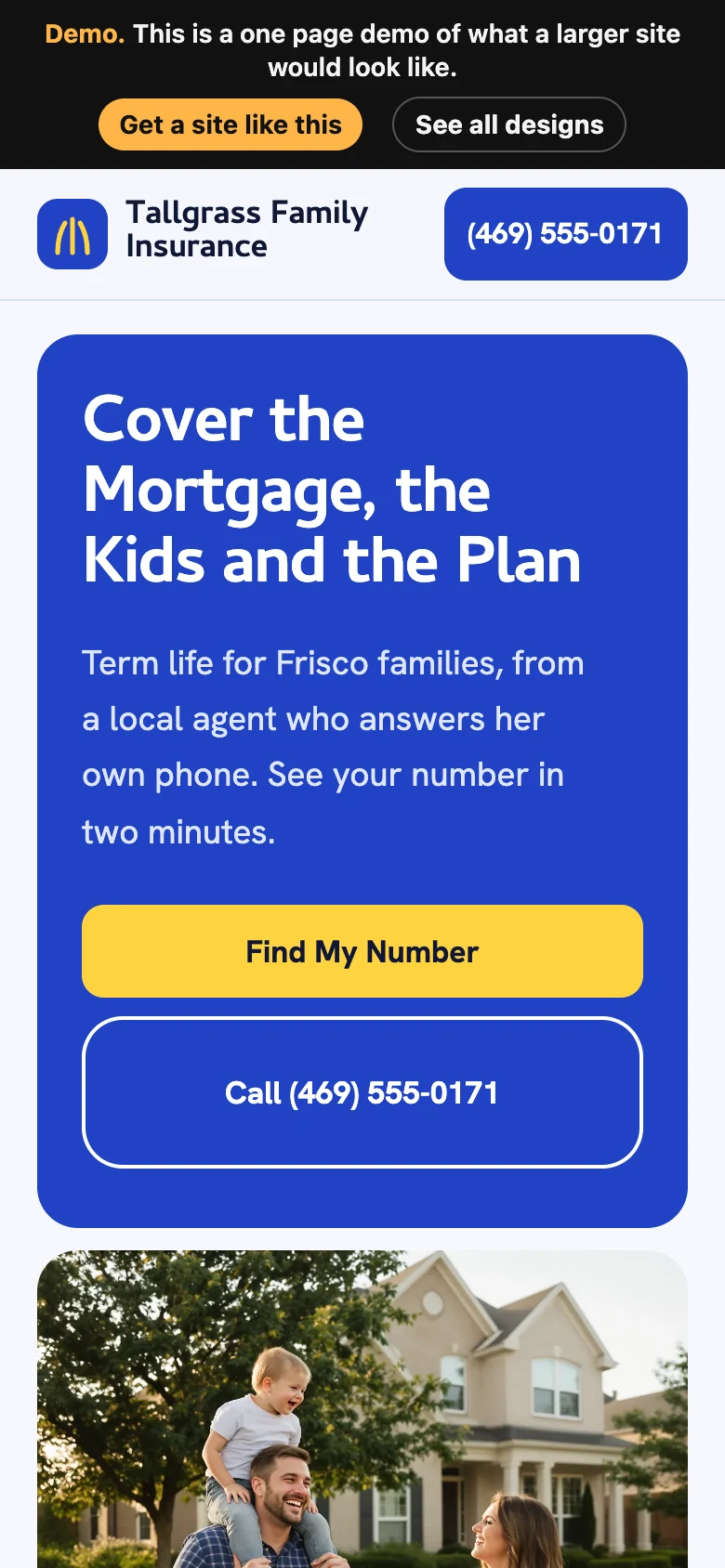Select 'Find My Number'
Image resolution: width=725 pixels, height=1568 pixels.
point(362,951)
